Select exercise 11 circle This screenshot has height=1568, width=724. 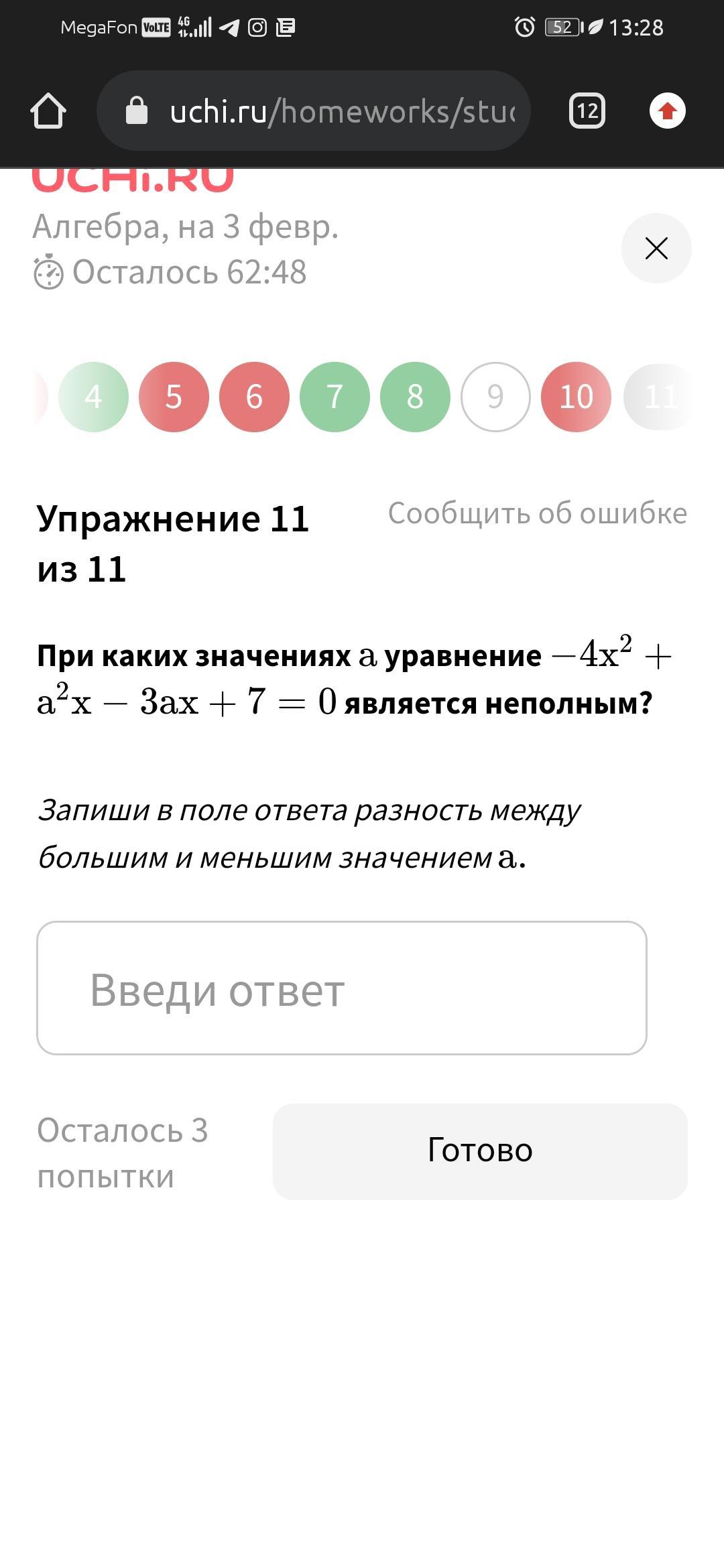[x=658, y=397]
